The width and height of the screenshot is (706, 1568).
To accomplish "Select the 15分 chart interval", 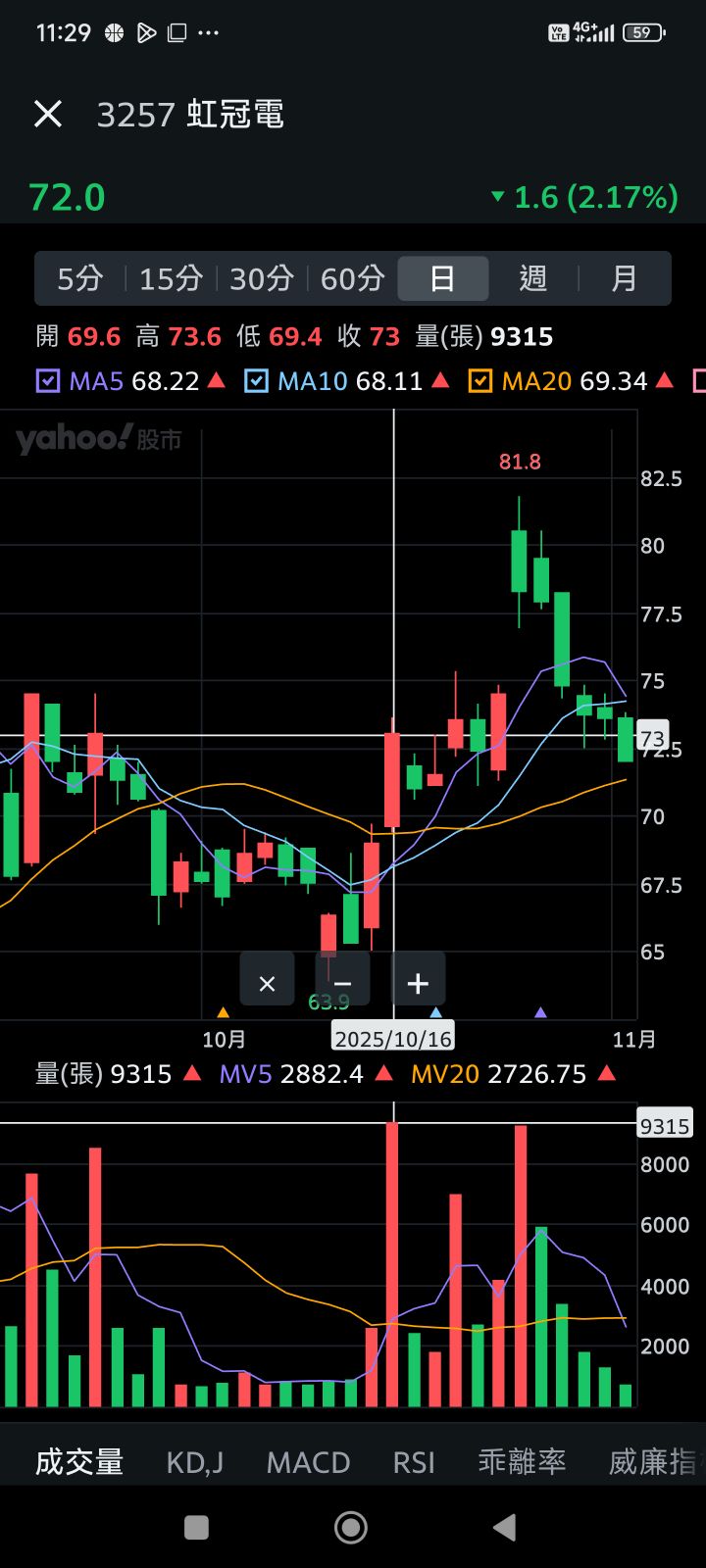I will [171, 279].
